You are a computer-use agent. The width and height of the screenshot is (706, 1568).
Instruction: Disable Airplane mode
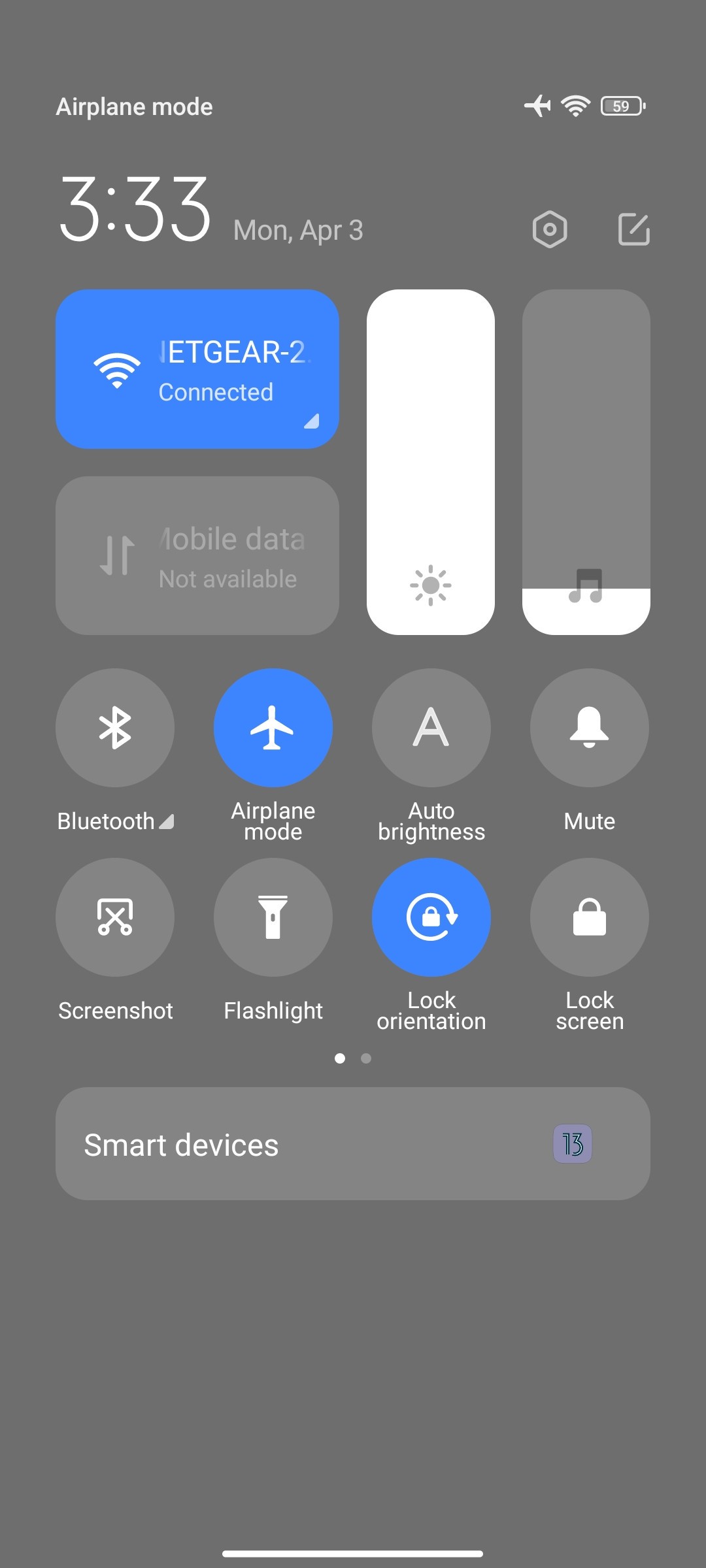[x=273, y=728]
